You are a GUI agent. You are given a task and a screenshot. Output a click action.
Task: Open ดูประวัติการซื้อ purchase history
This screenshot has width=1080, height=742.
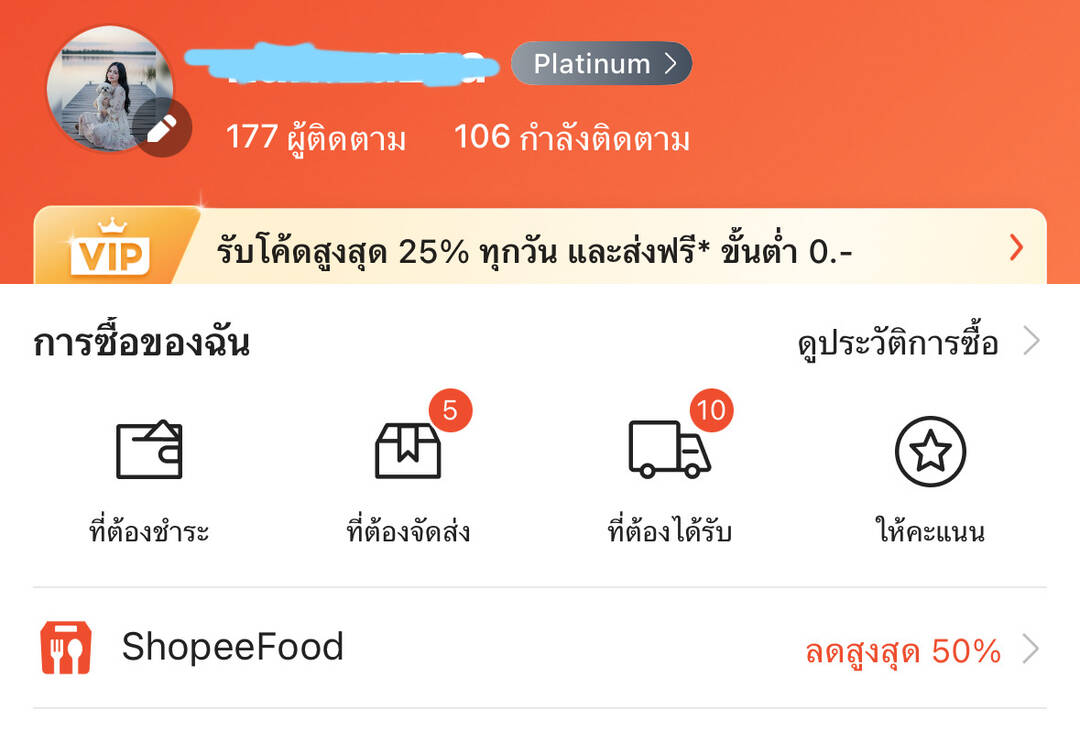(x=916, y=343)
